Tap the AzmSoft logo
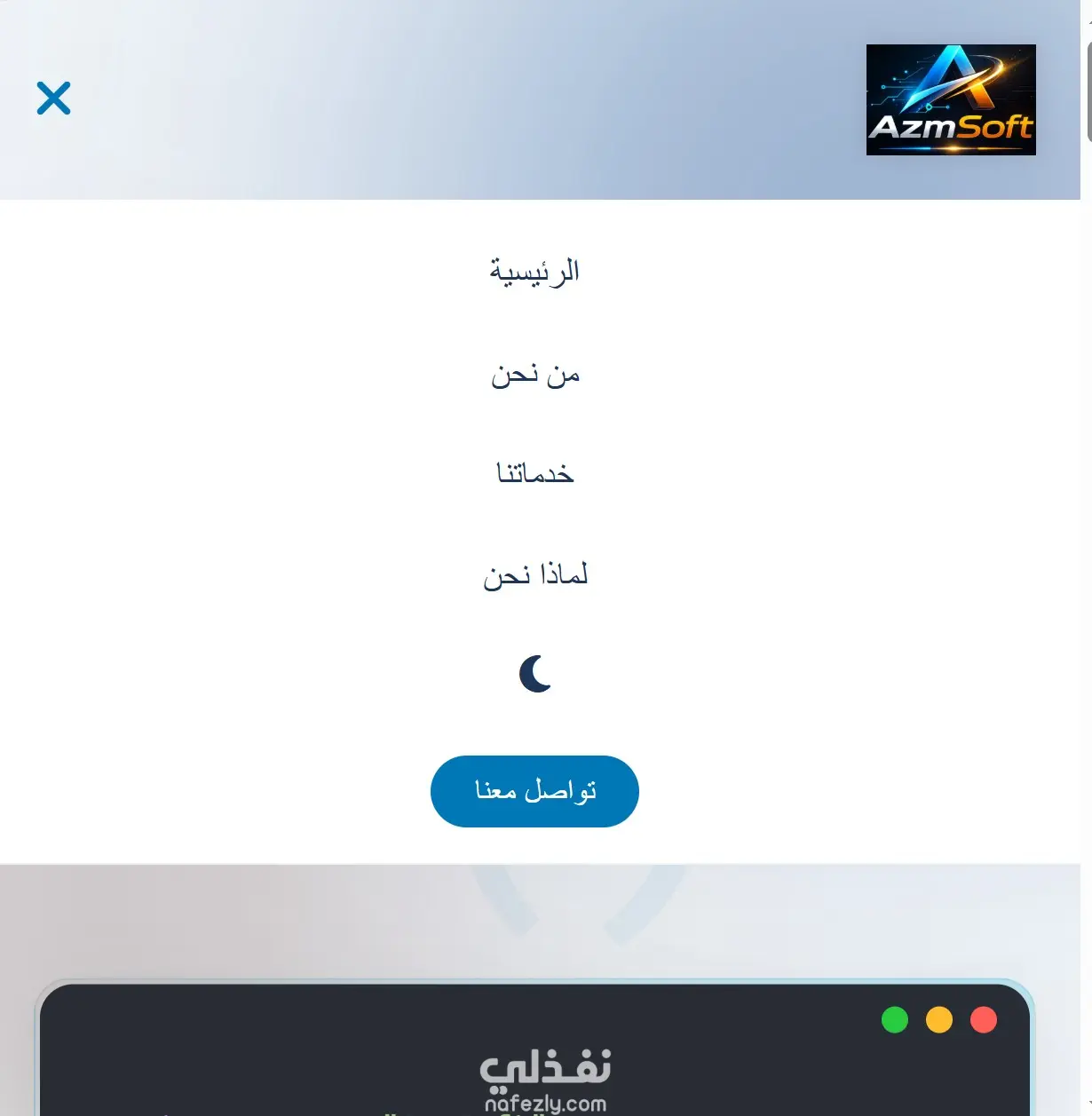 pos(951,100)
